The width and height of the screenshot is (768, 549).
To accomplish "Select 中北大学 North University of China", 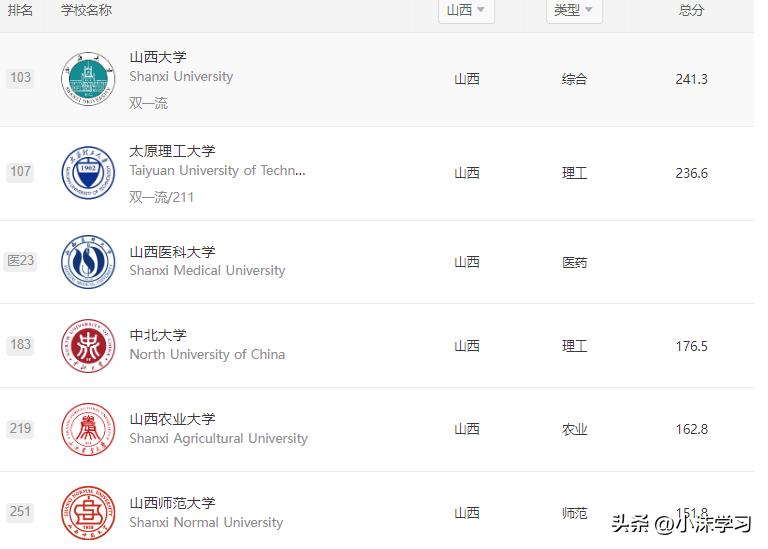I will click(x=158, y=335).
